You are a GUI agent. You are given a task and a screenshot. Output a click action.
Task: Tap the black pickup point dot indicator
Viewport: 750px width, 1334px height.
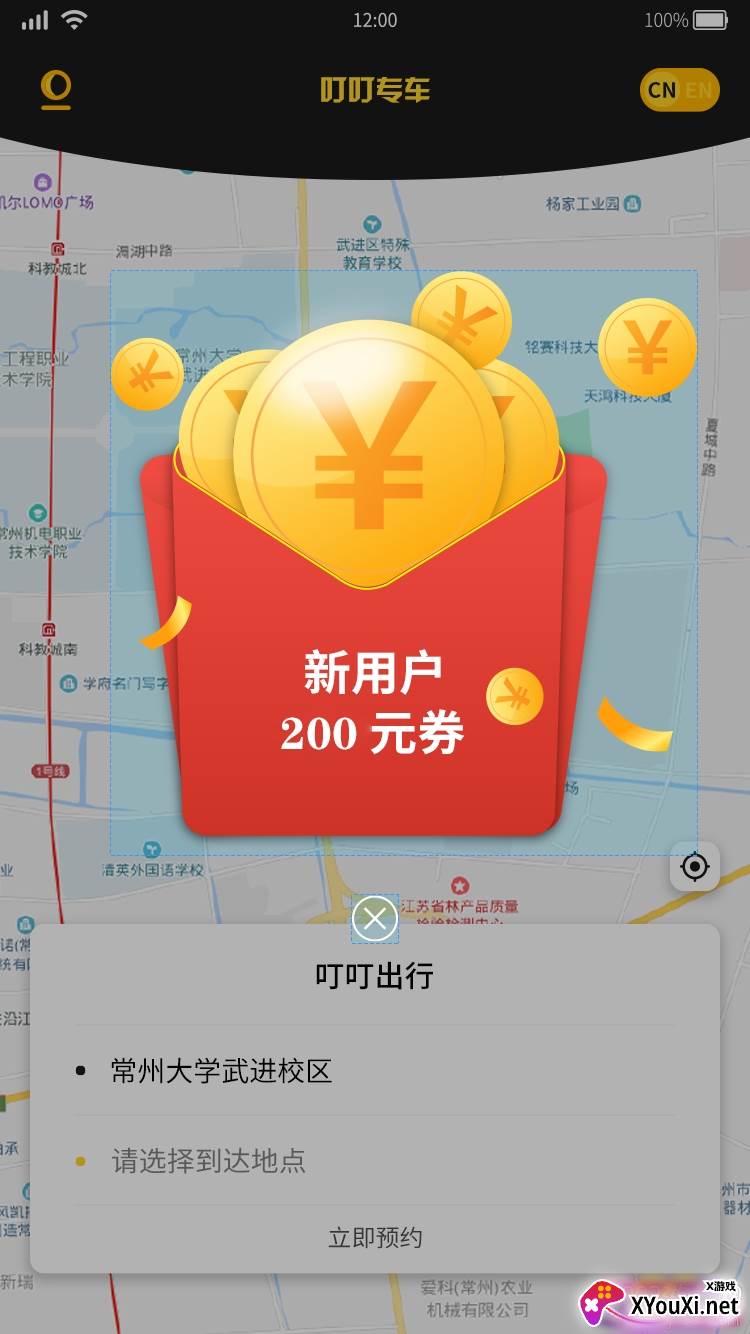click(80, 1071)
